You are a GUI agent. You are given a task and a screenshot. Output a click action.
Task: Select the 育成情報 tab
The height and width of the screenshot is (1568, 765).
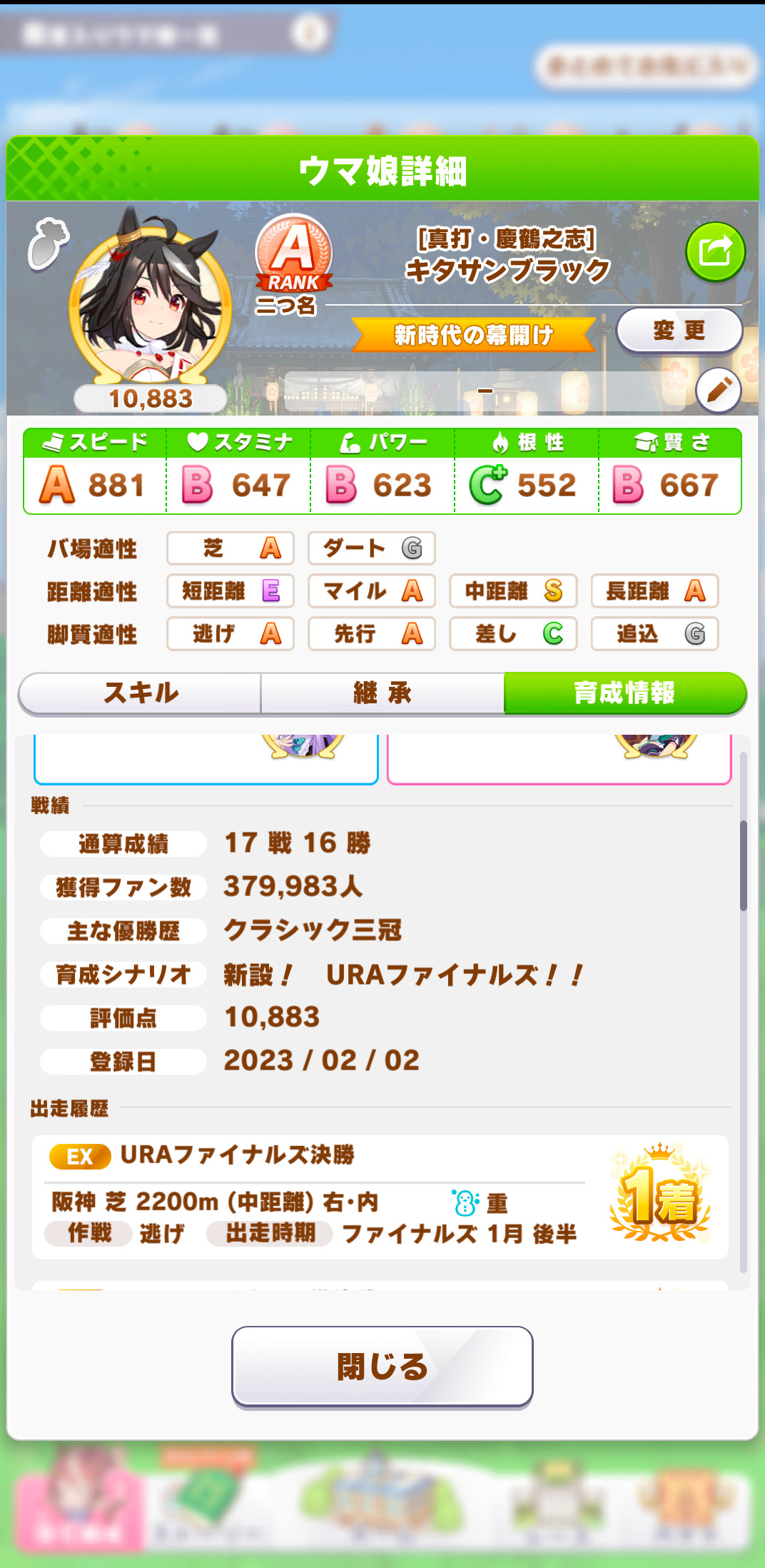[x=624, y=693]
